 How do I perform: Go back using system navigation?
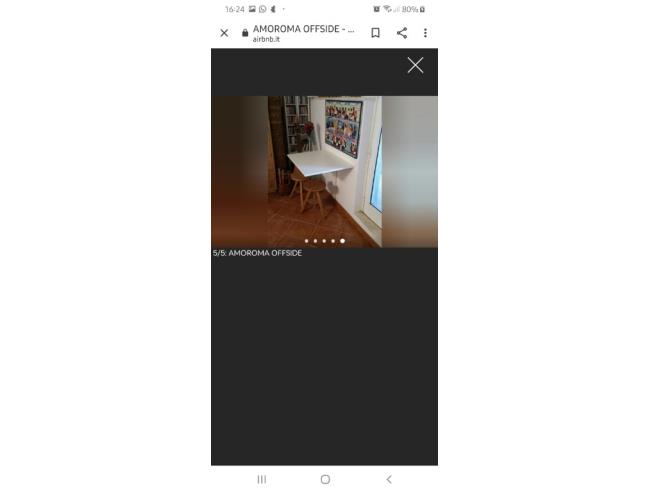point(388,480)
